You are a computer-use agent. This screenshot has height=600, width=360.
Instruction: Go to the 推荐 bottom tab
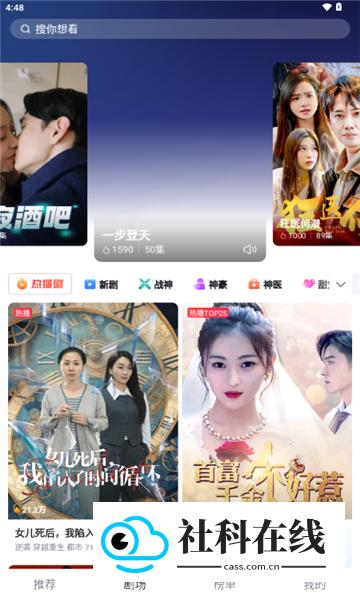click(45, 584)
